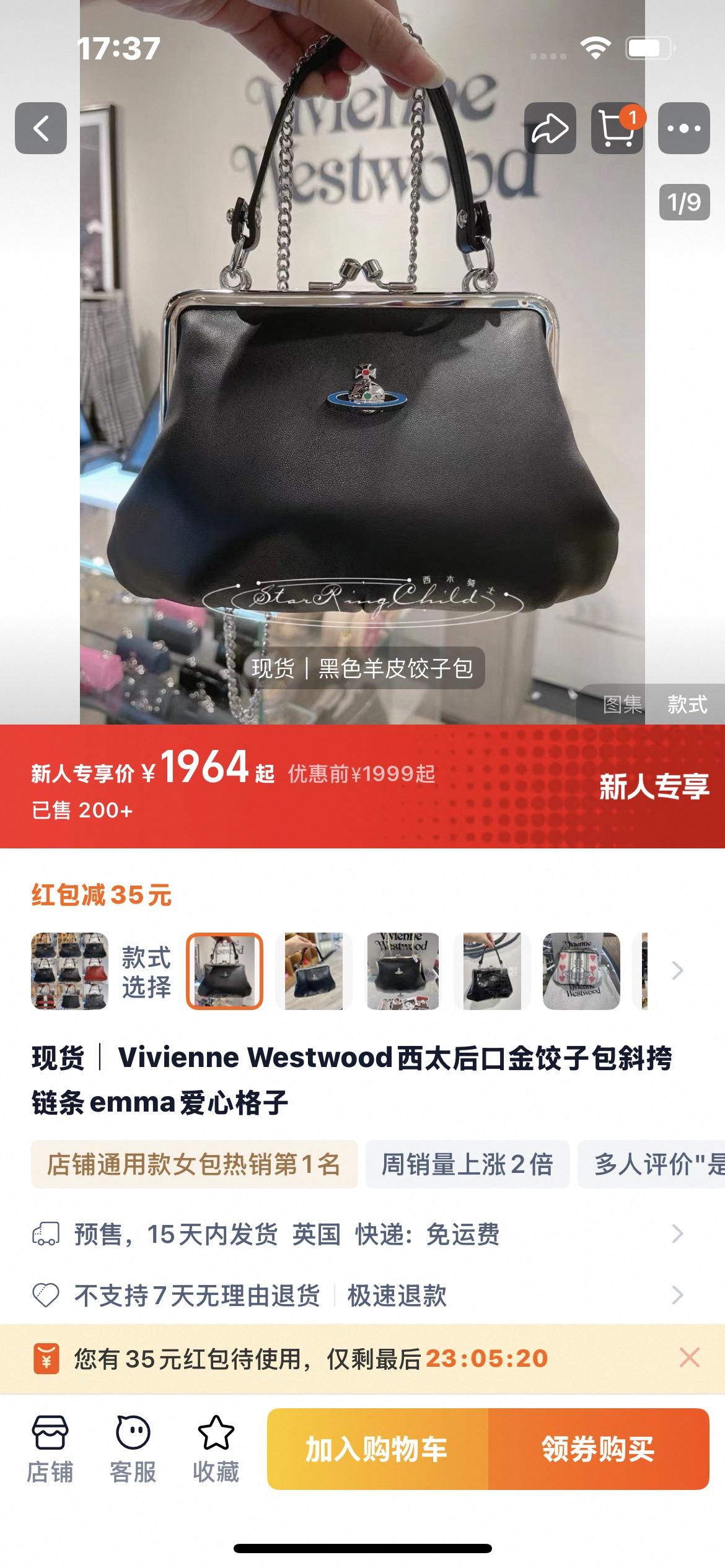Select the highlighted black leather bag style
This screenshot has width=725, height=1568.
tap(225, 971)
